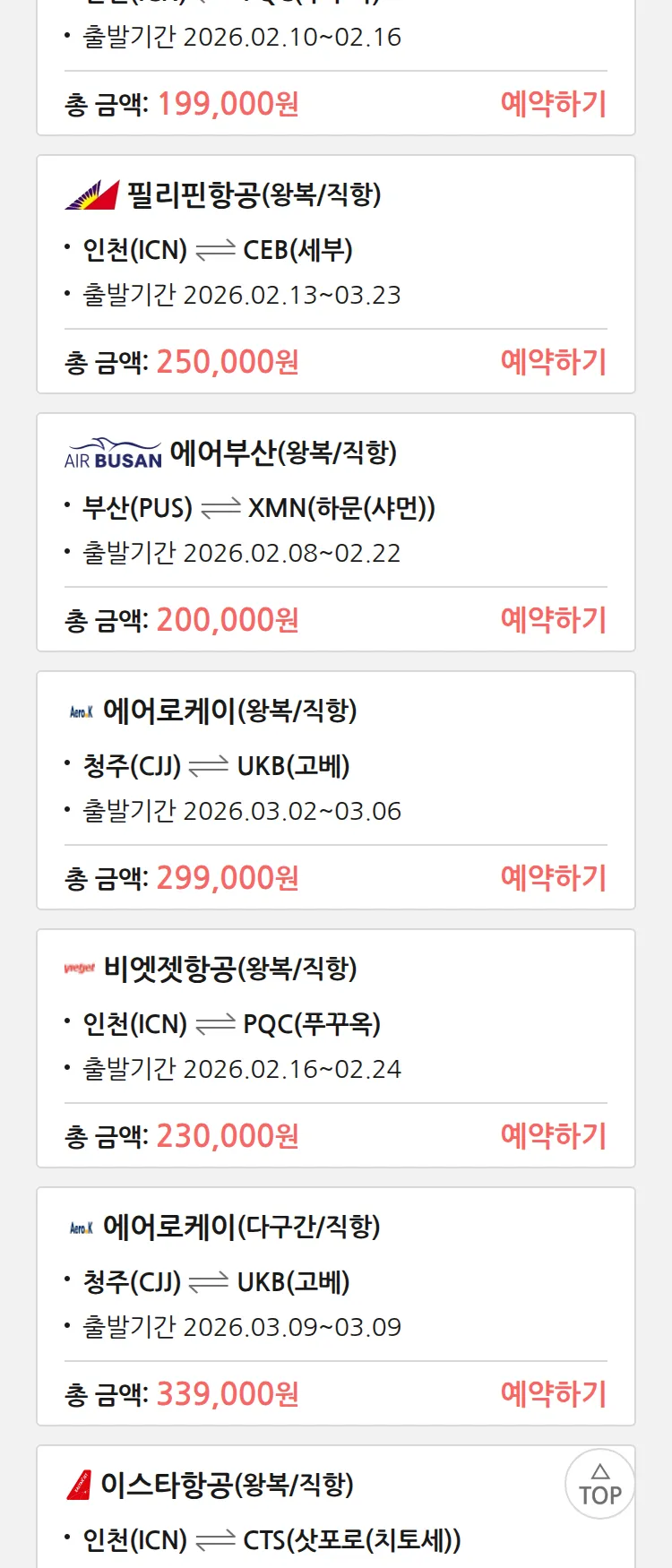
Task: Book the 필리핀항공 Cebu flight
Action: (553, 362)
